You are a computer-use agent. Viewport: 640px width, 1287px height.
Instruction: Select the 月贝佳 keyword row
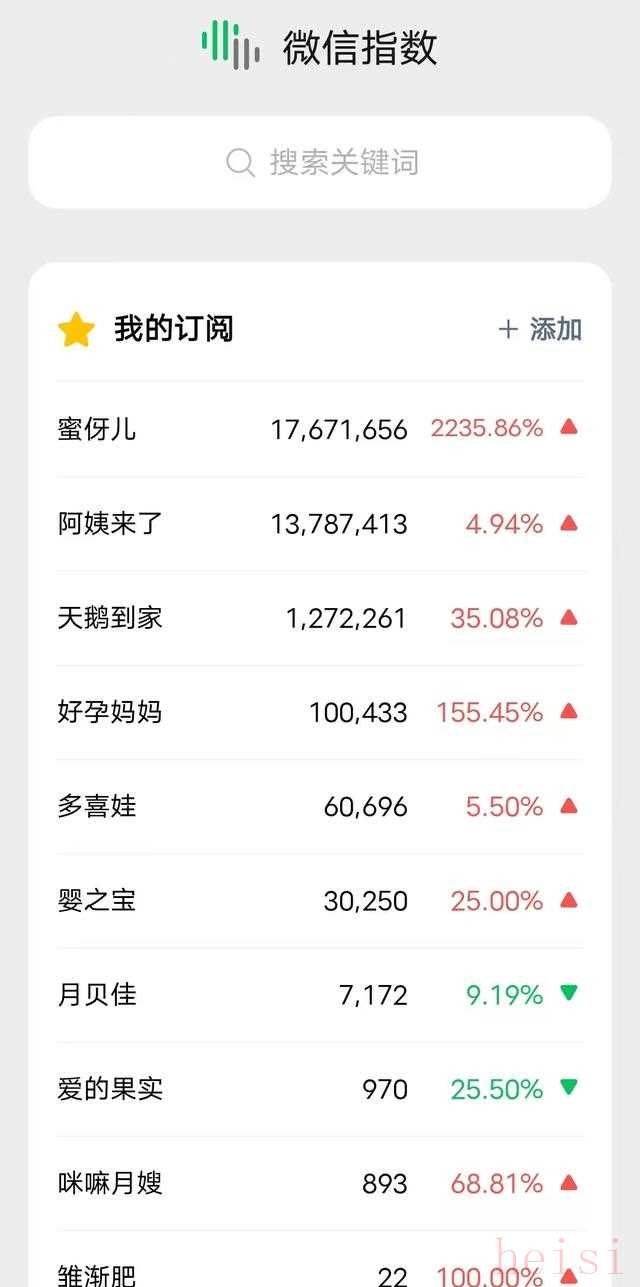coord(320,995)
